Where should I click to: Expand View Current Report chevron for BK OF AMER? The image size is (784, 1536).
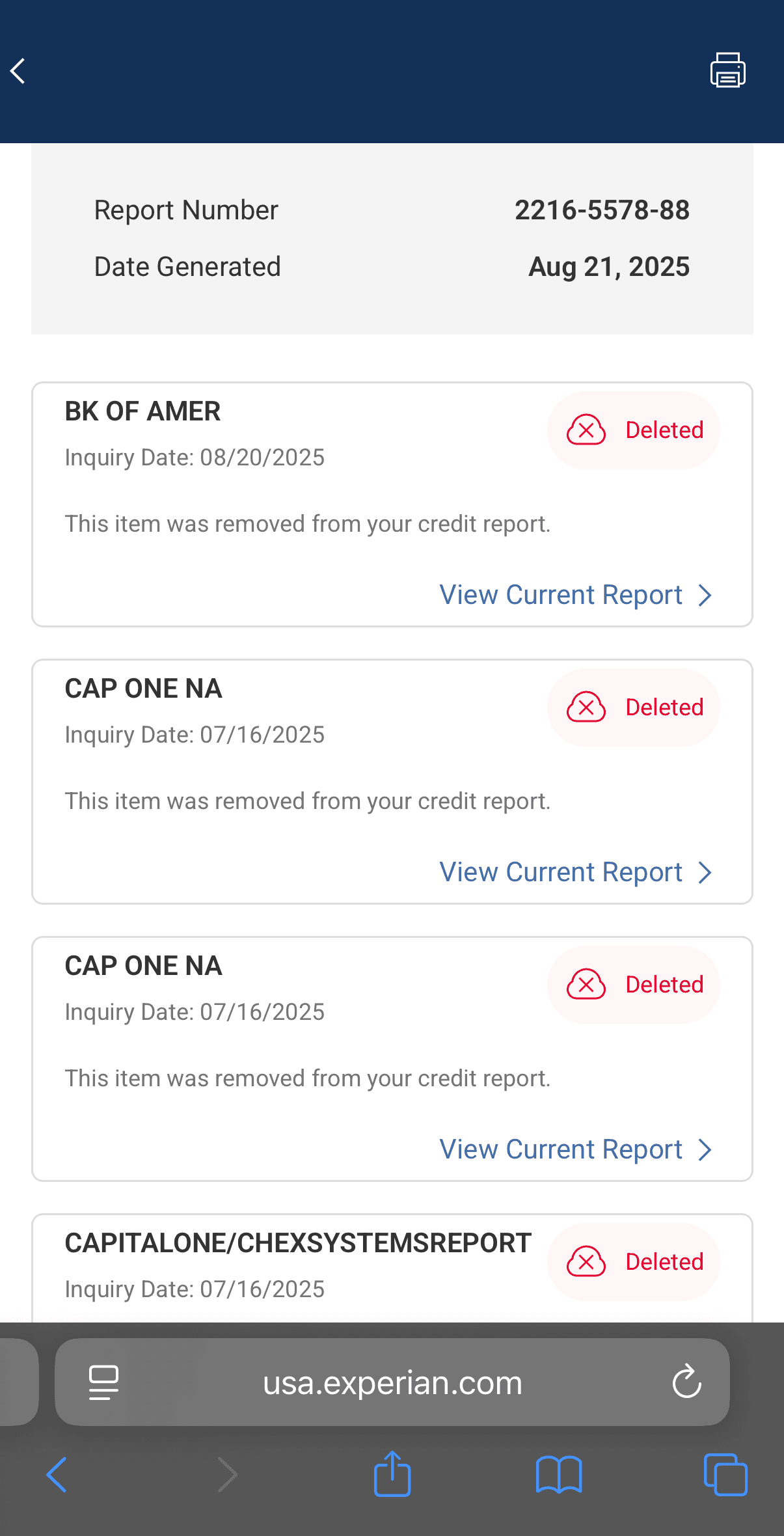(x=705, y=594)
